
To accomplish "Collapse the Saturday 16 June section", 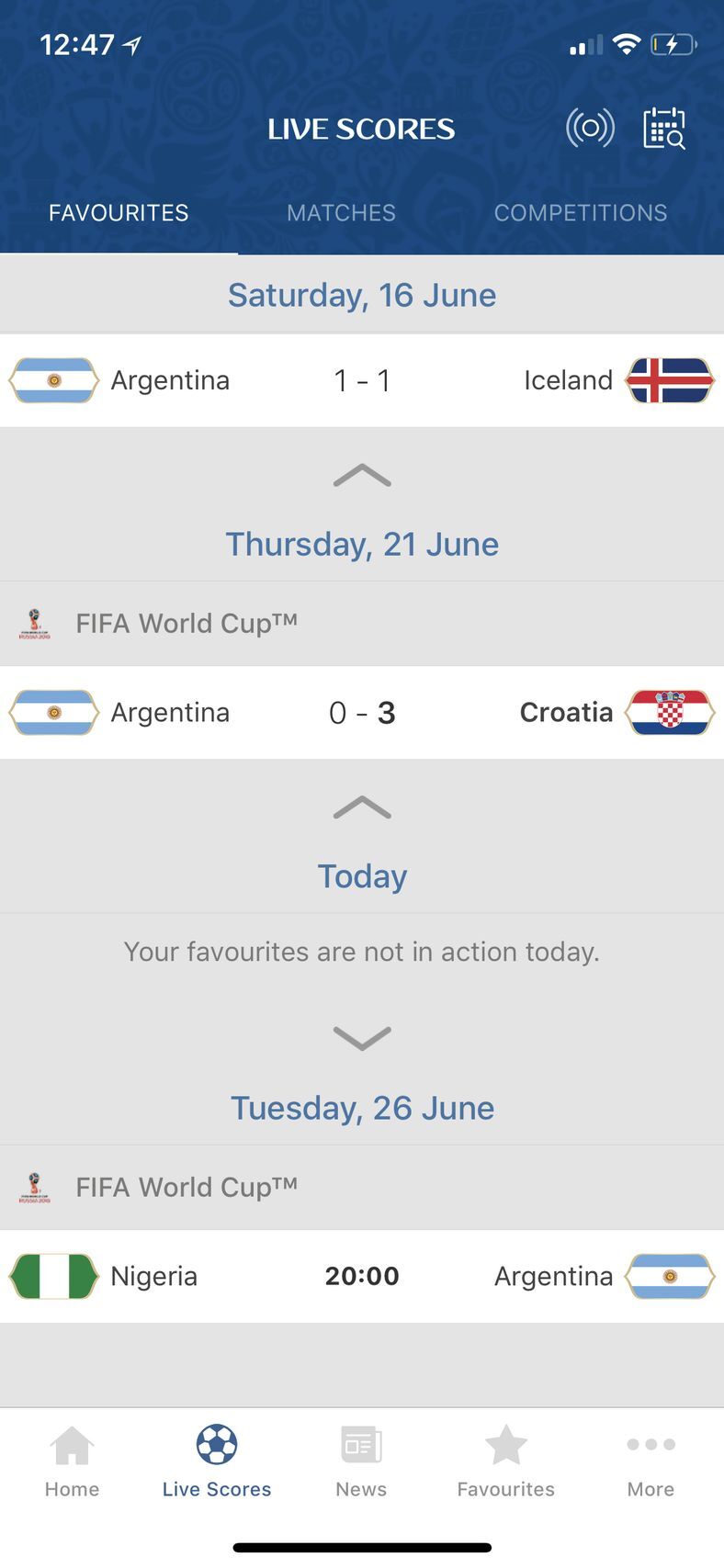I will (362, 479).
